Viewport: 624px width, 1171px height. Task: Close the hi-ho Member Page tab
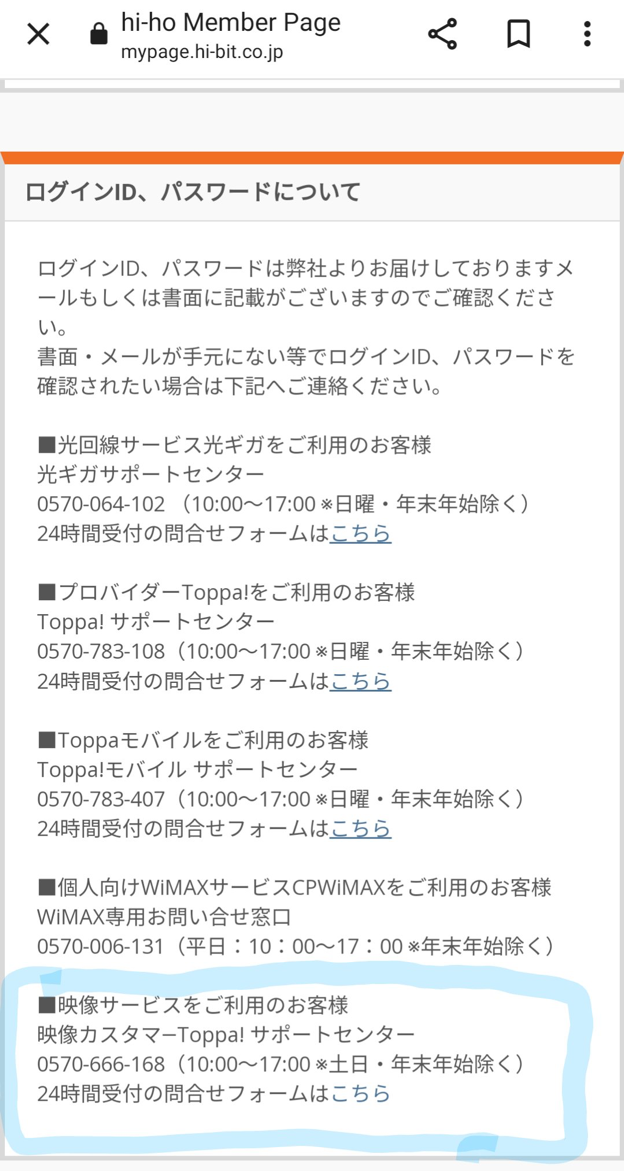tap(38, 35)
